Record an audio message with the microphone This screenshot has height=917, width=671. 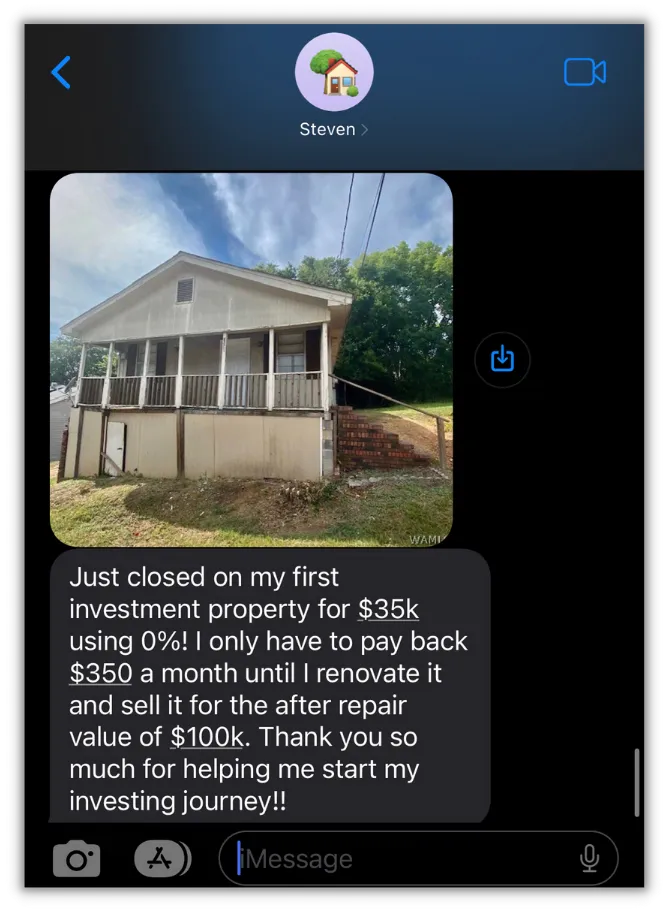(590, 858)
